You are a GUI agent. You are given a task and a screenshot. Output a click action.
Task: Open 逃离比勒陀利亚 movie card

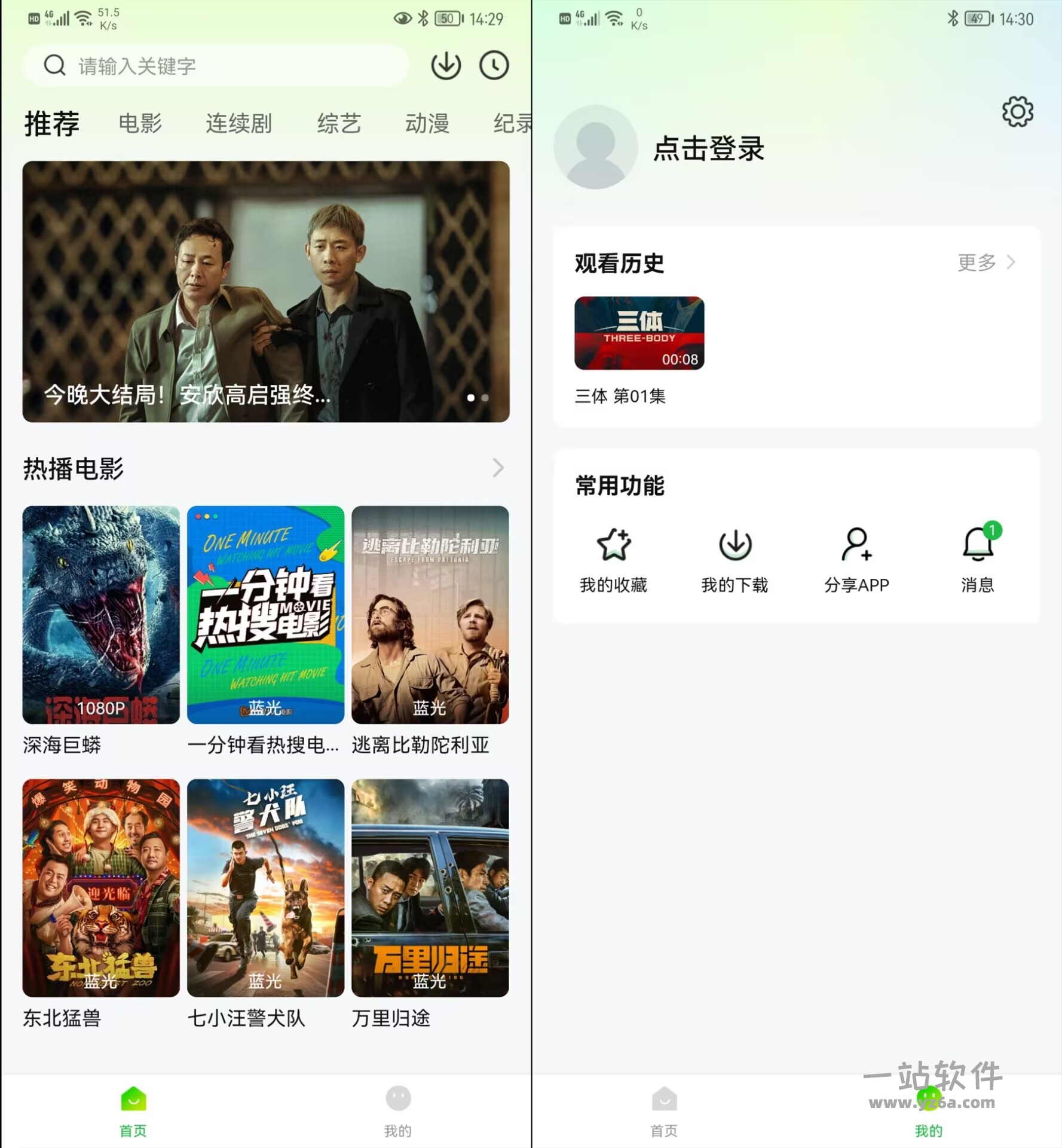430,615
